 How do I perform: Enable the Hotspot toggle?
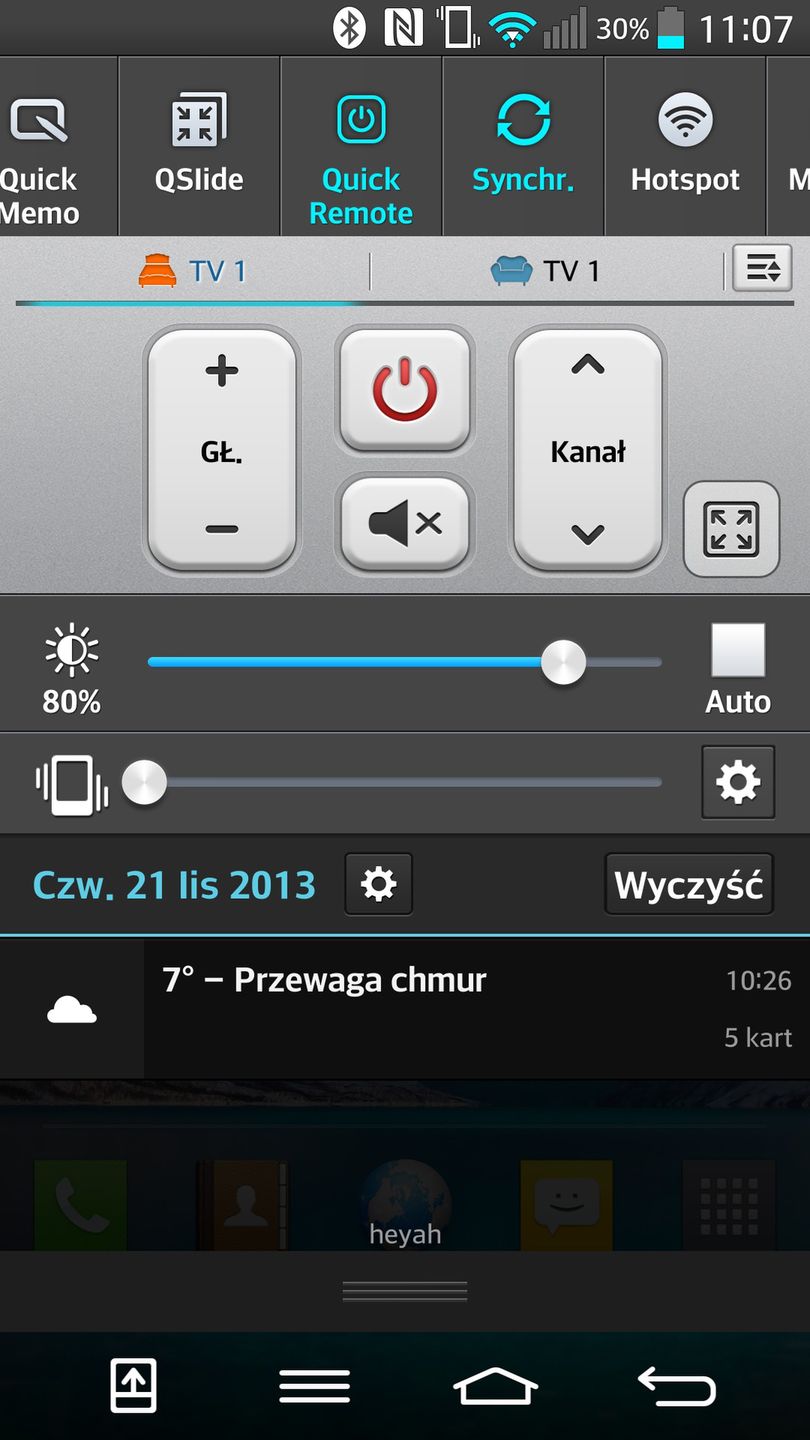click(685, 147)
